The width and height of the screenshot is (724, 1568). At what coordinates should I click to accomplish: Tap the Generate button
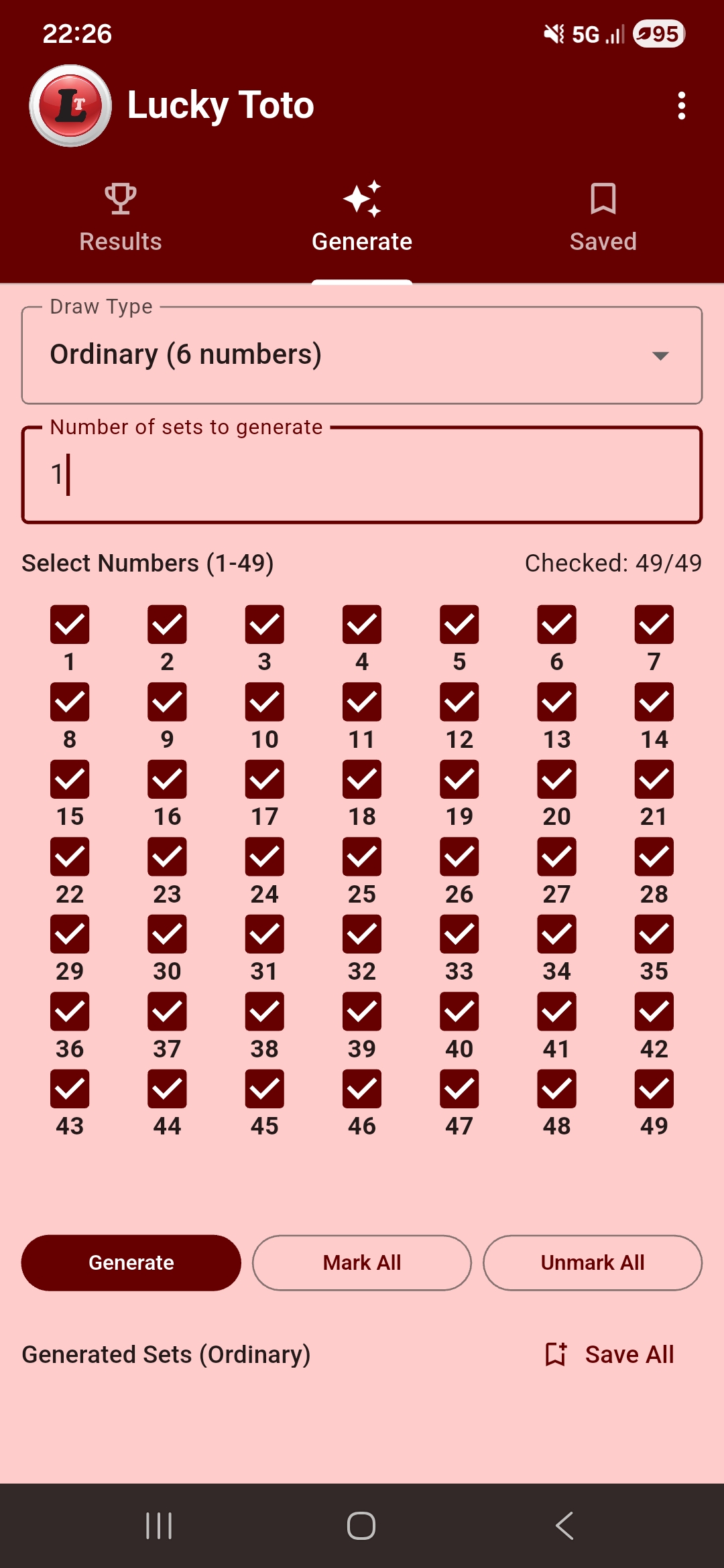click(131, 1262)
